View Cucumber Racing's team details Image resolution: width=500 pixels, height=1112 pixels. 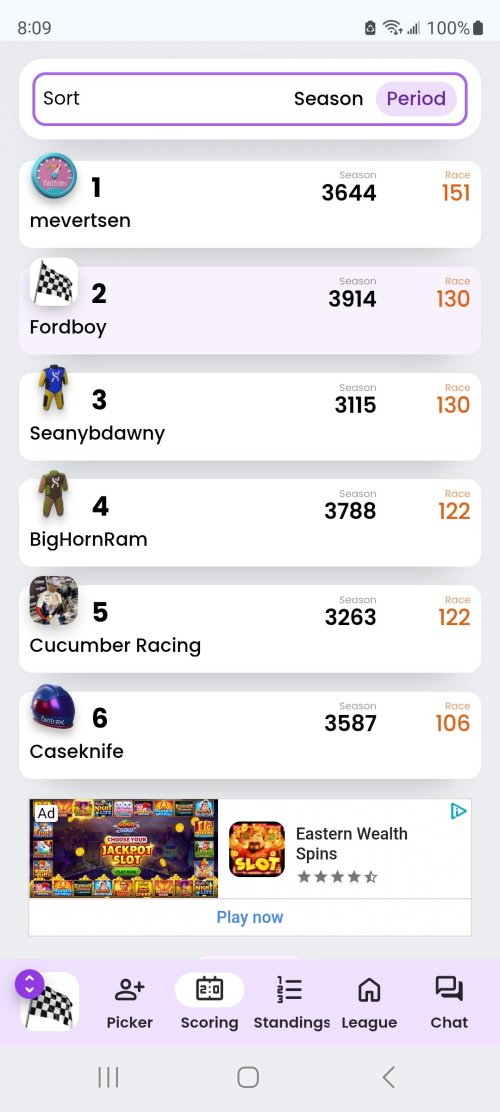pos(250,629)
